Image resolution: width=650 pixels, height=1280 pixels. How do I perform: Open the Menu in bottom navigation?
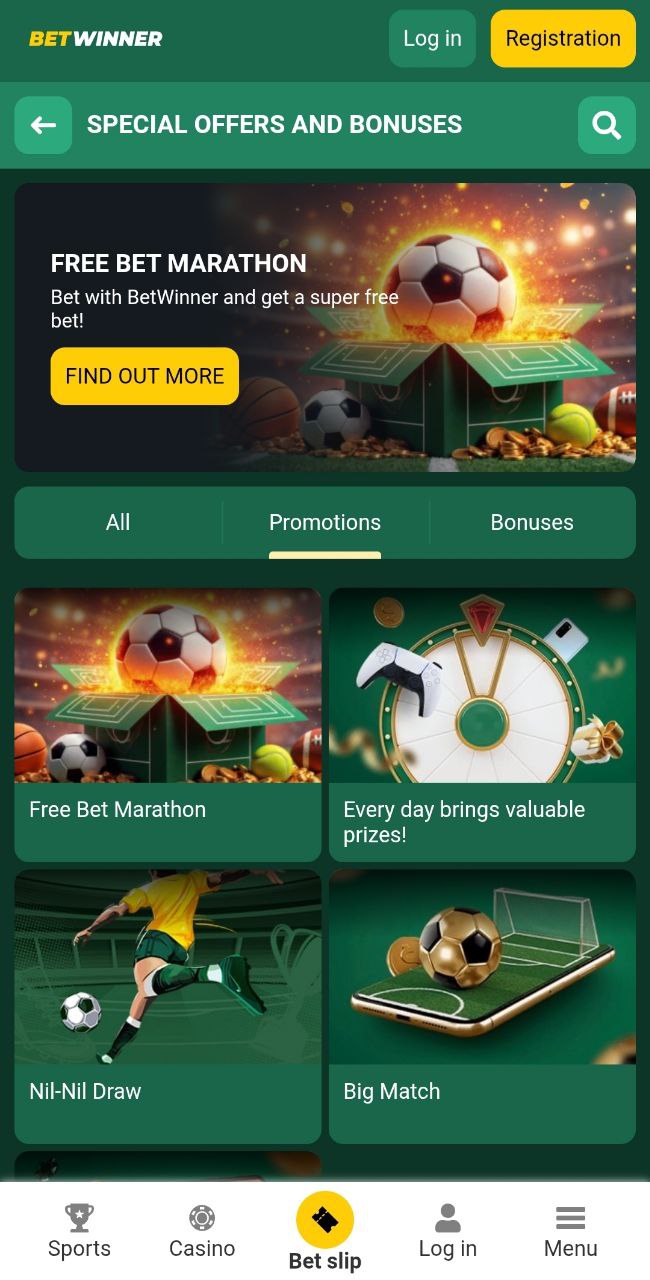coord(571,1232)
